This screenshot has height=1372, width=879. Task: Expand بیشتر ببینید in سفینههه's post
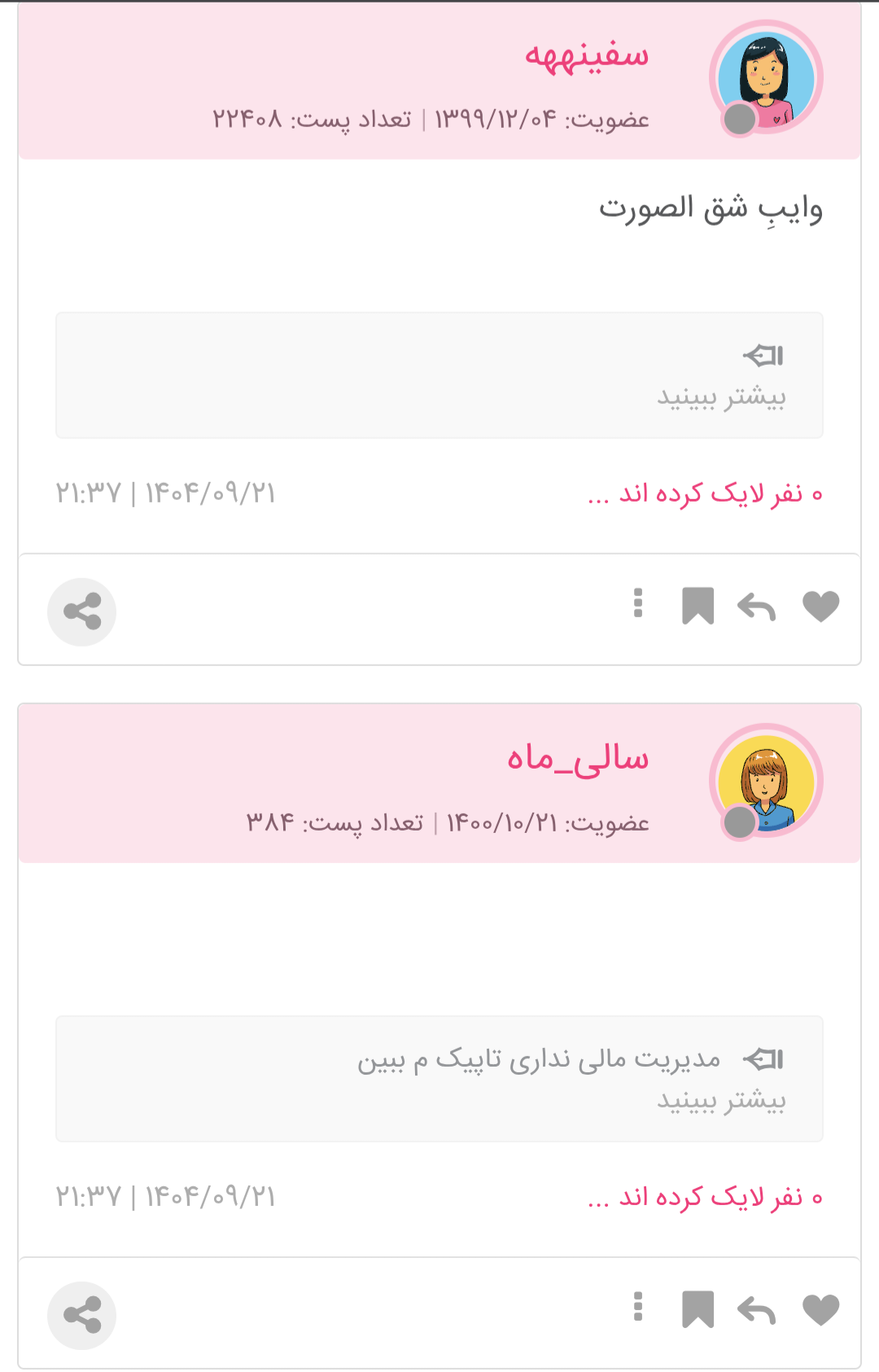point(721,397)
